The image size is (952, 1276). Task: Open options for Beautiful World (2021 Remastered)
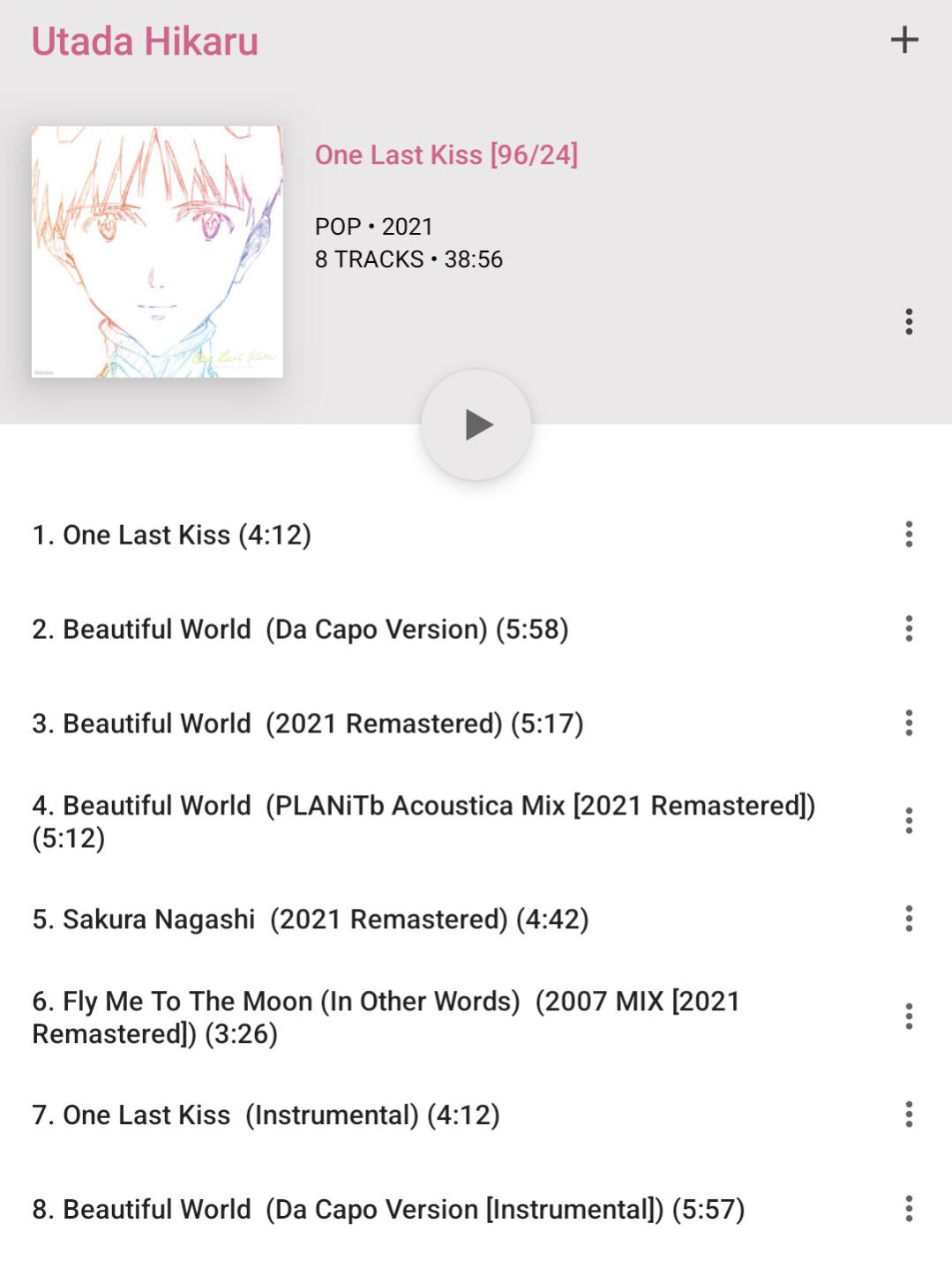click(x=909, y=723)
